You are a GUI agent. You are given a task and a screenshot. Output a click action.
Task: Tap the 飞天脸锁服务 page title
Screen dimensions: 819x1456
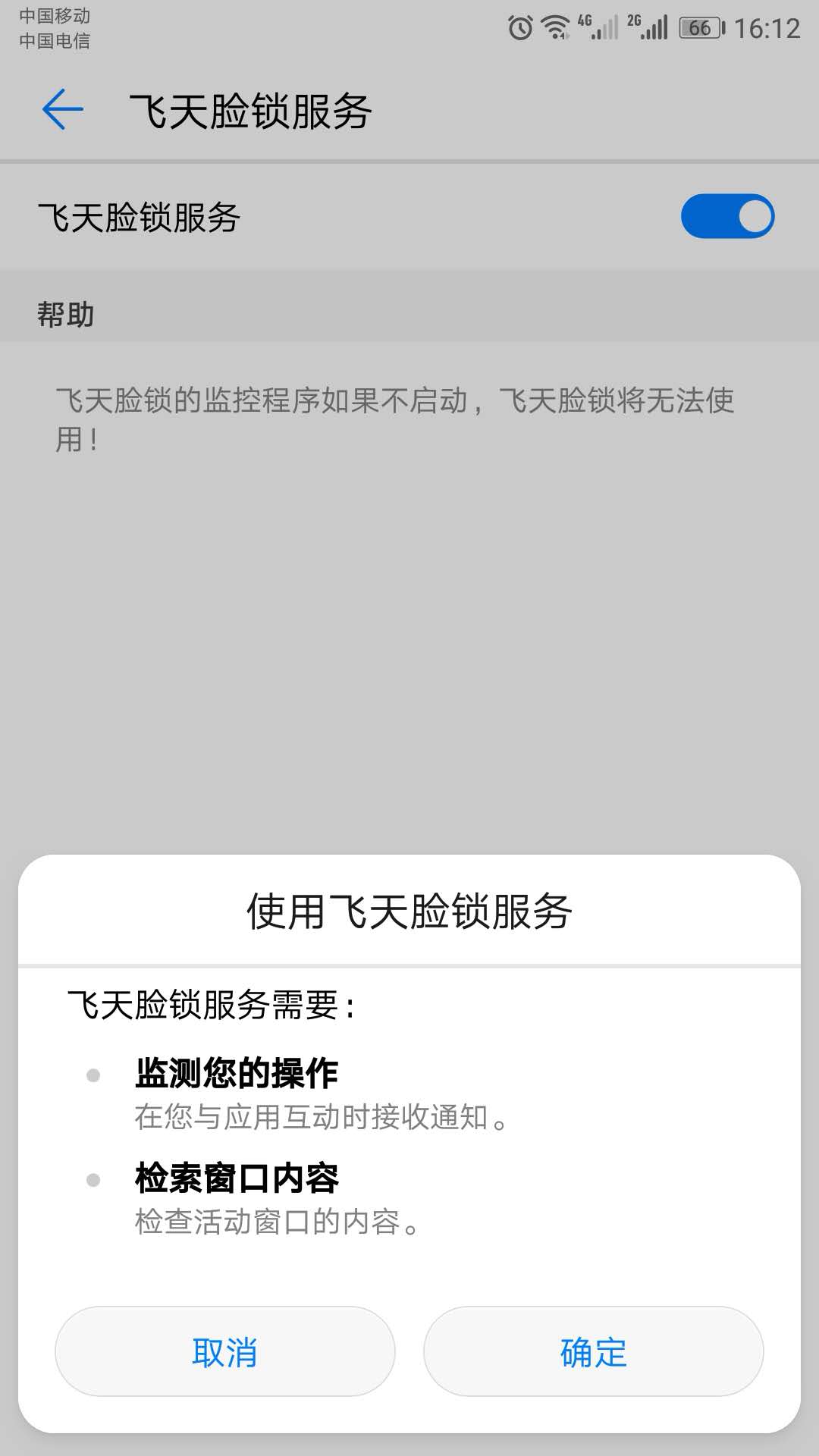pos(252,108)
